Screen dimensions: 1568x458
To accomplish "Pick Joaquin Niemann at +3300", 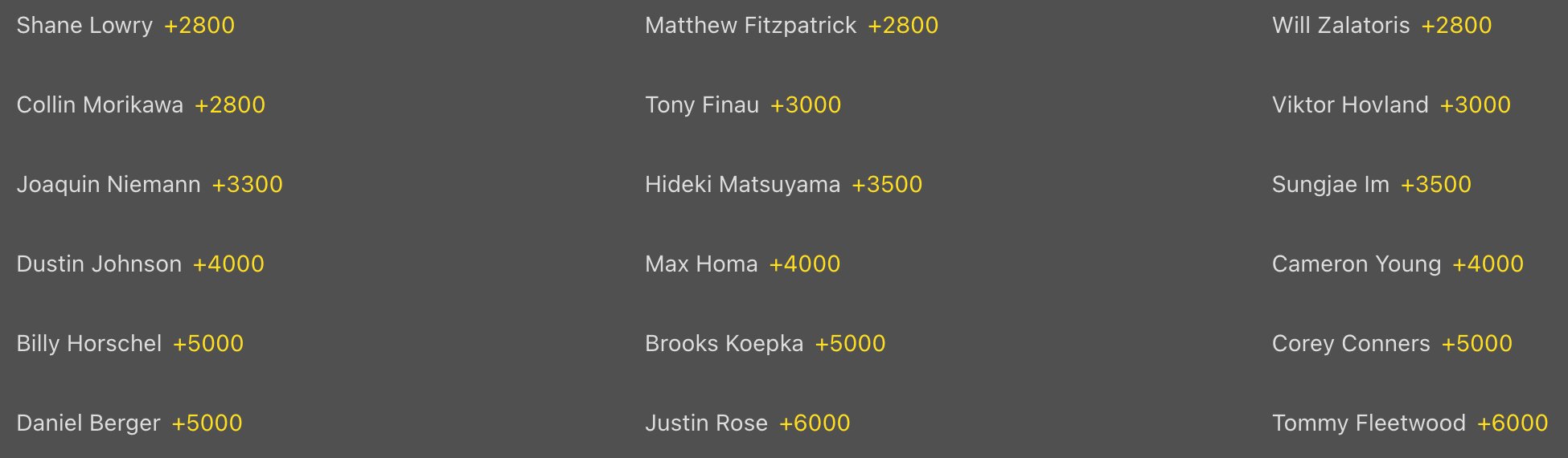I will [247, 185].
